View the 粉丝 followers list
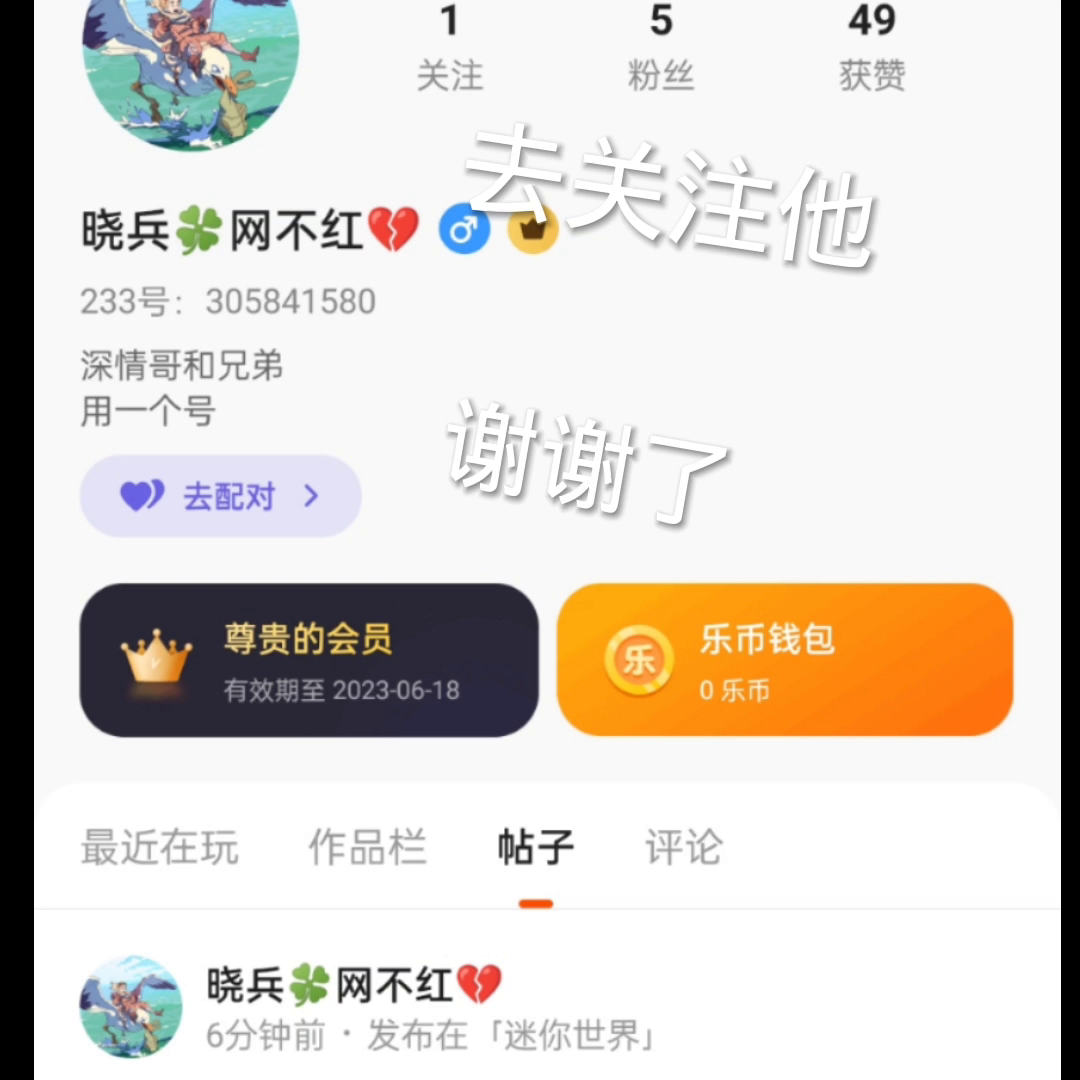 tap(660, 48)
